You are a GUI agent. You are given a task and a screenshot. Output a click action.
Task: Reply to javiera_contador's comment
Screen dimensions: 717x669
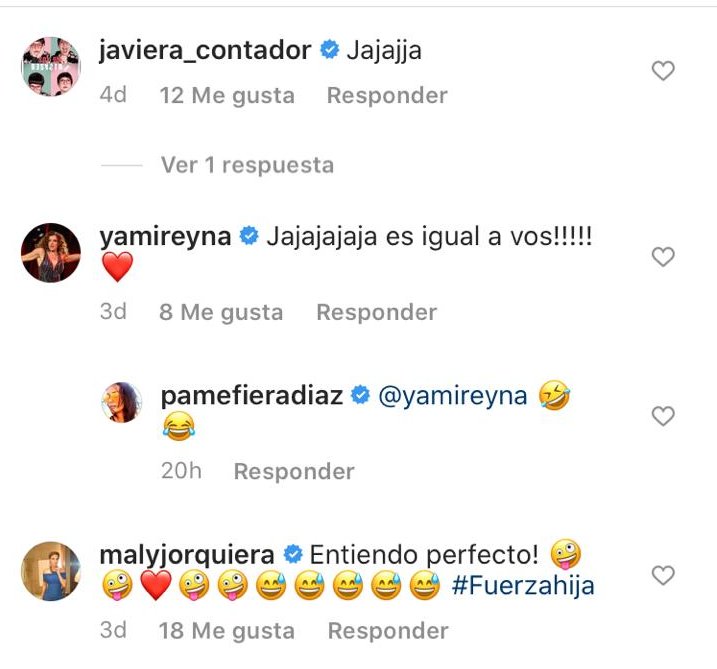pos(387,96)
